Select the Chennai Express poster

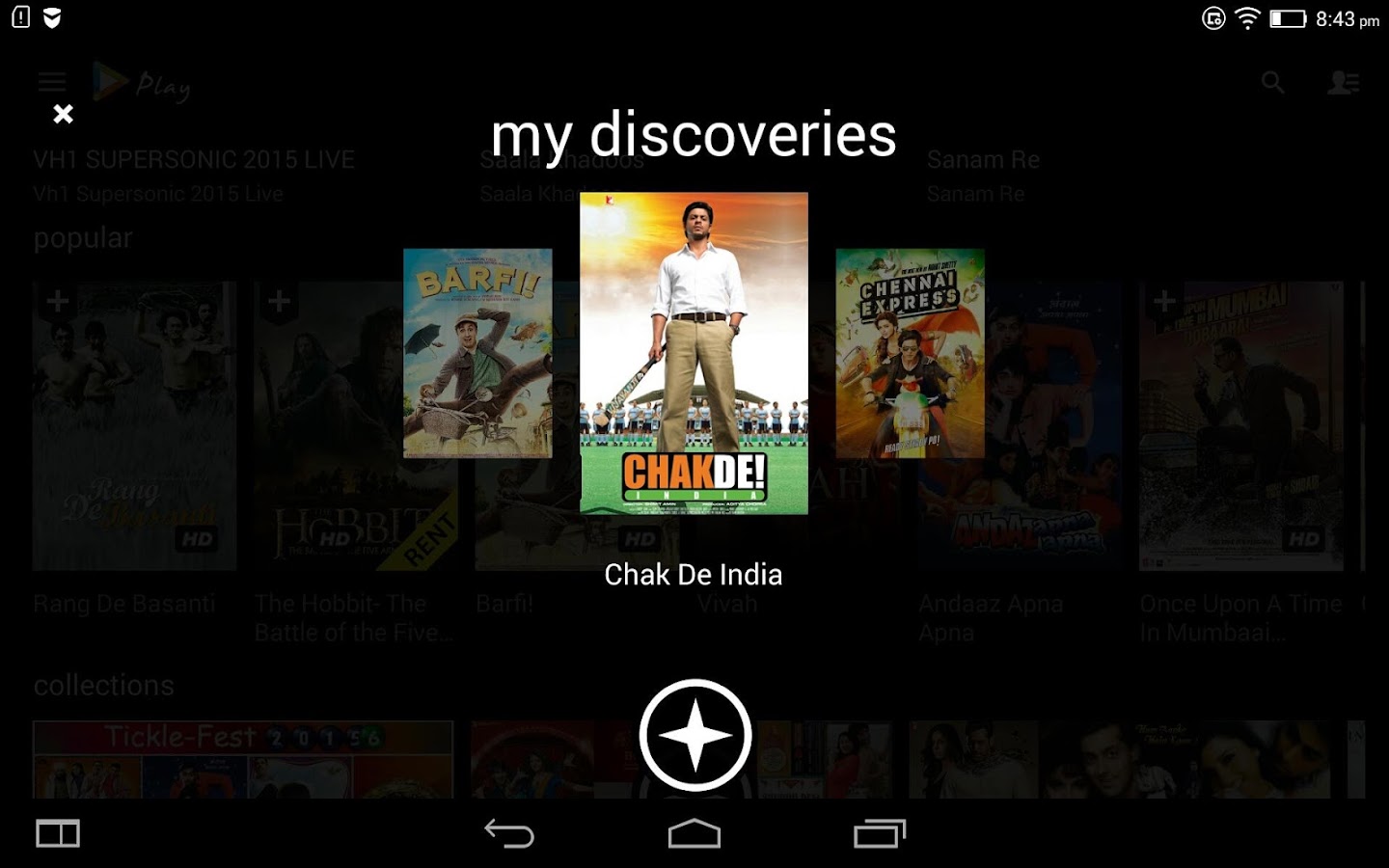910,353
